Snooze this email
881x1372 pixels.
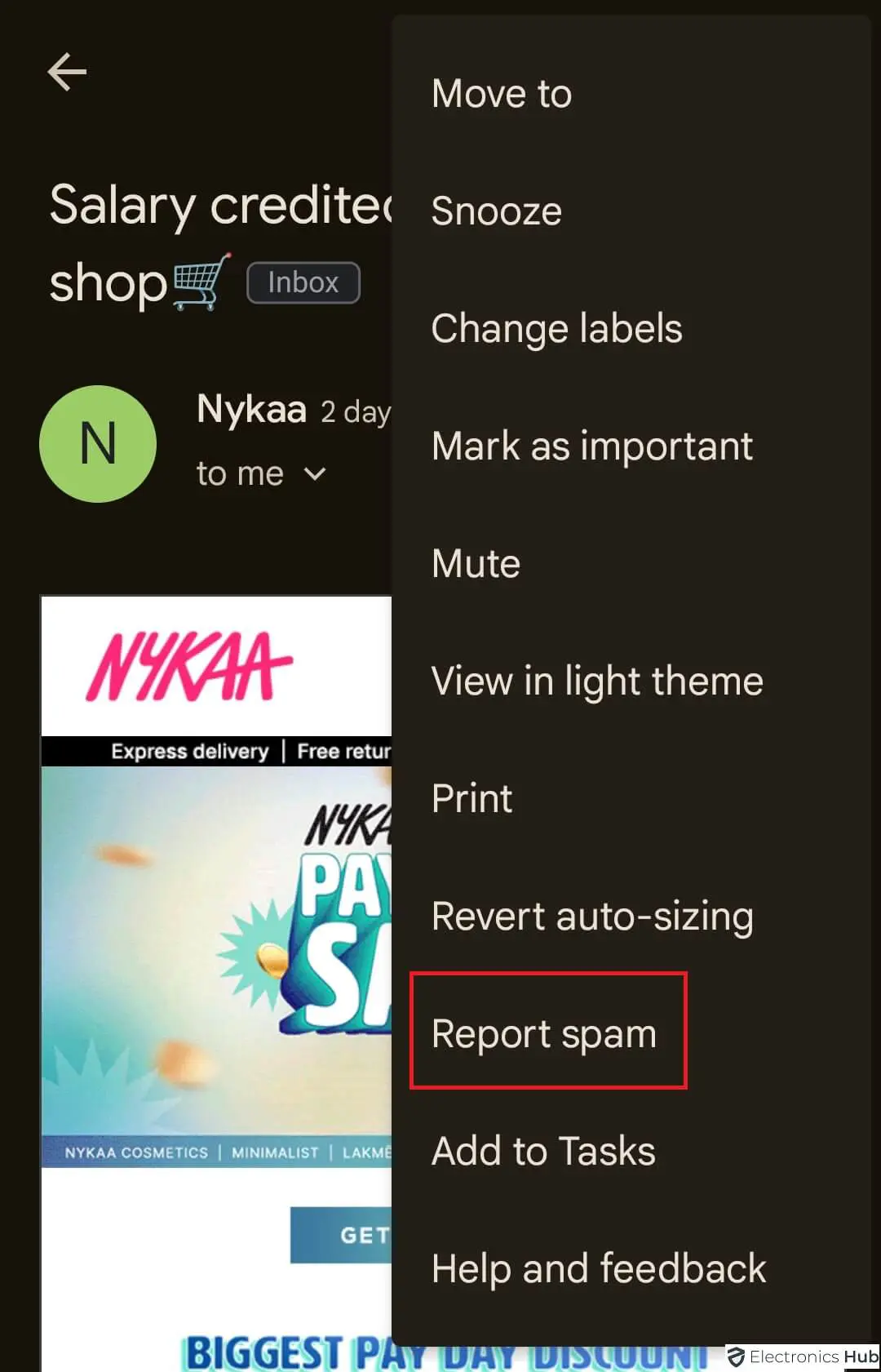496,211
